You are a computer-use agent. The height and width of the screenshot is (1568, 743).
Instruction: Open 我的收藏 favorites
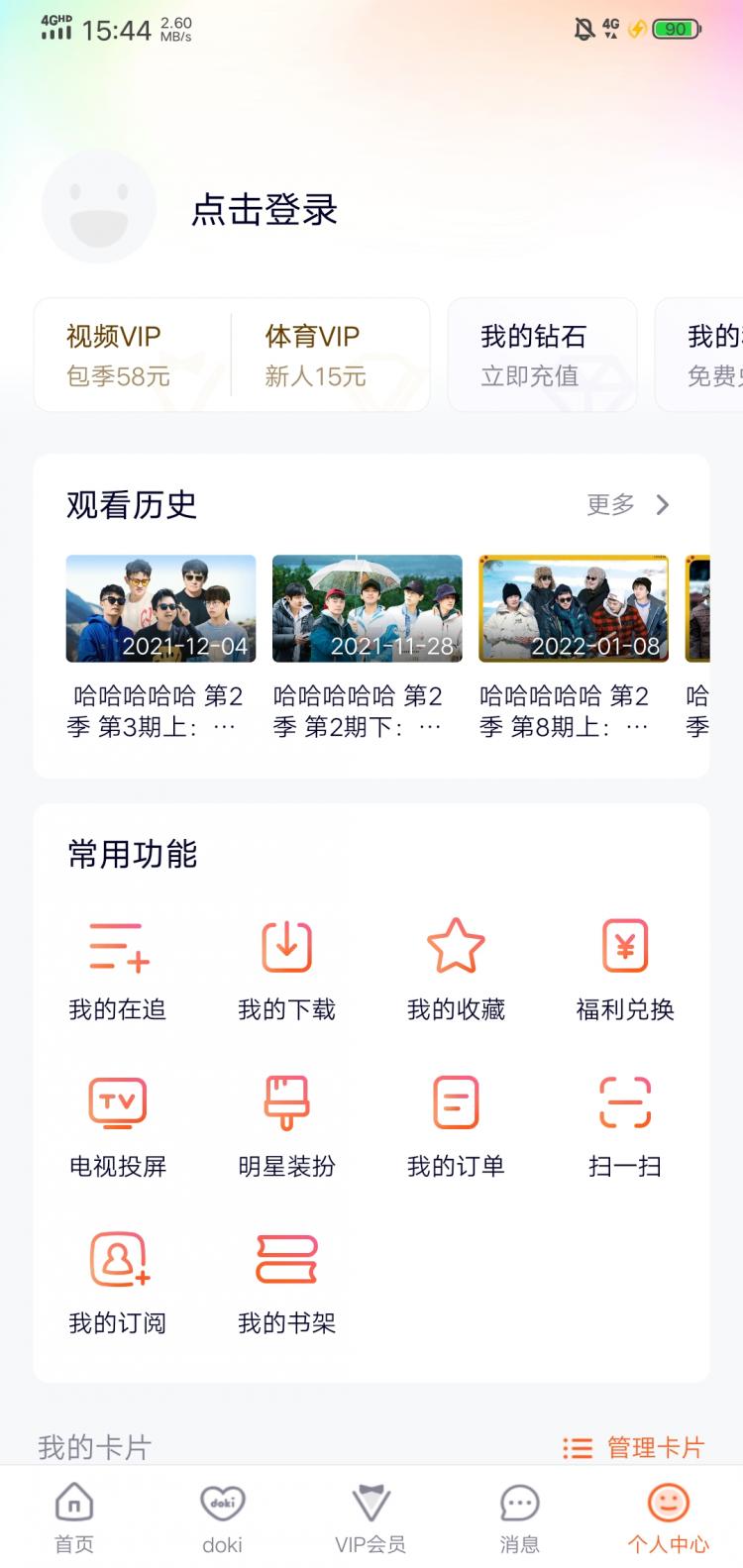click(x=456, y=967)
